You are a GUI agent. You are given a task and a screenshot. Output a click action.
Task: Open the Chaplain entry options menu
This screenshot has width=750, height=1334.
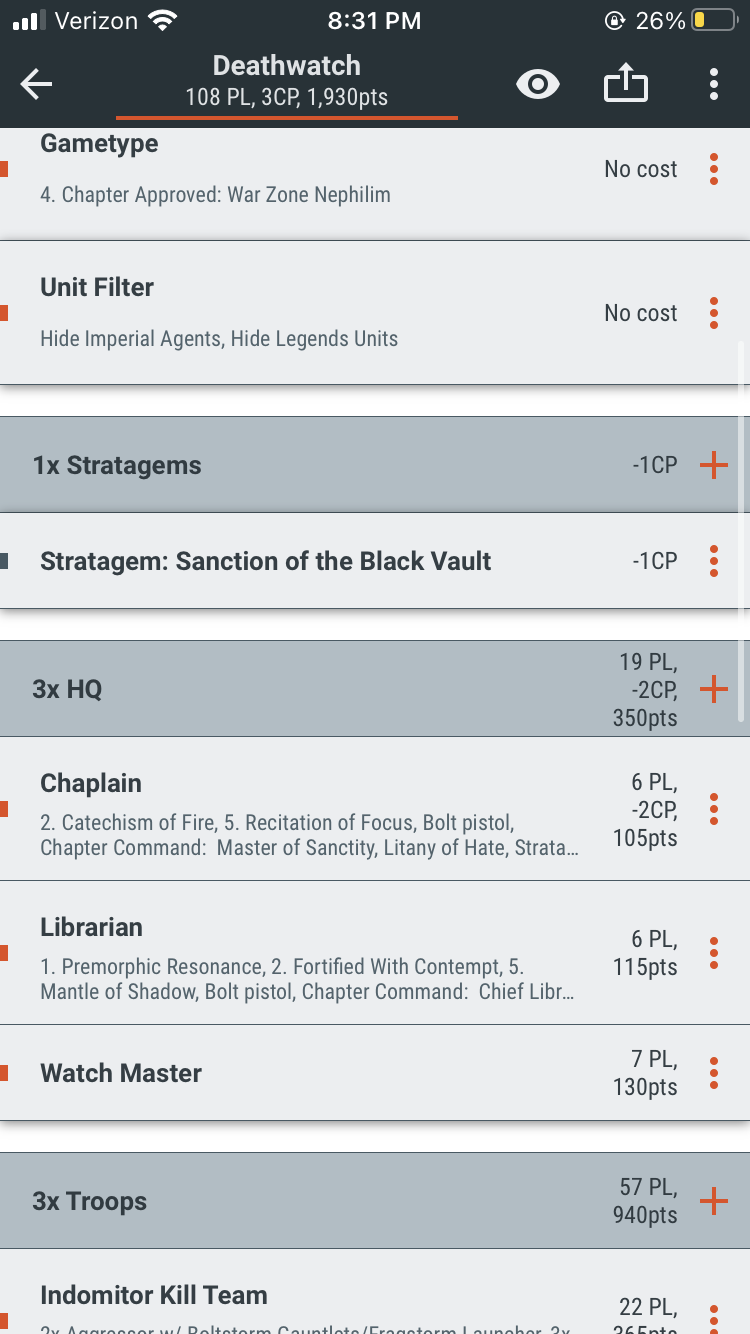pos(714,810)
